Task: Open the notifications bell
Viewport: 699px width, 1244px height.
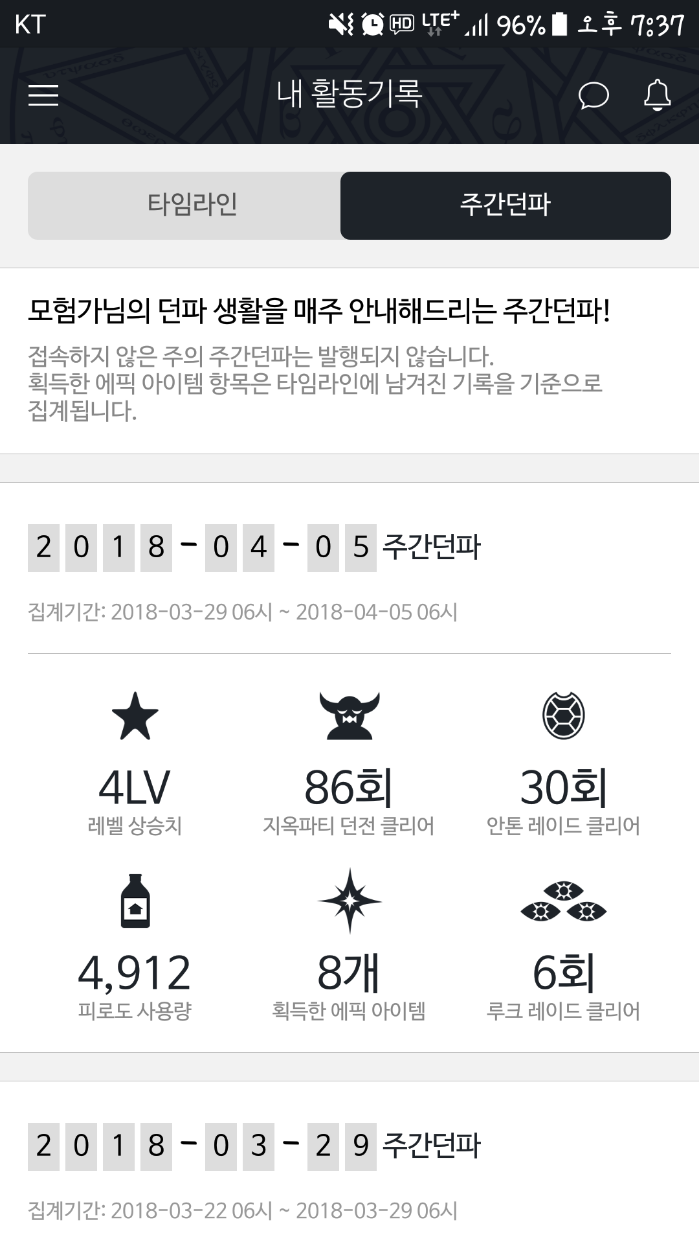Action: pos(656,96)
